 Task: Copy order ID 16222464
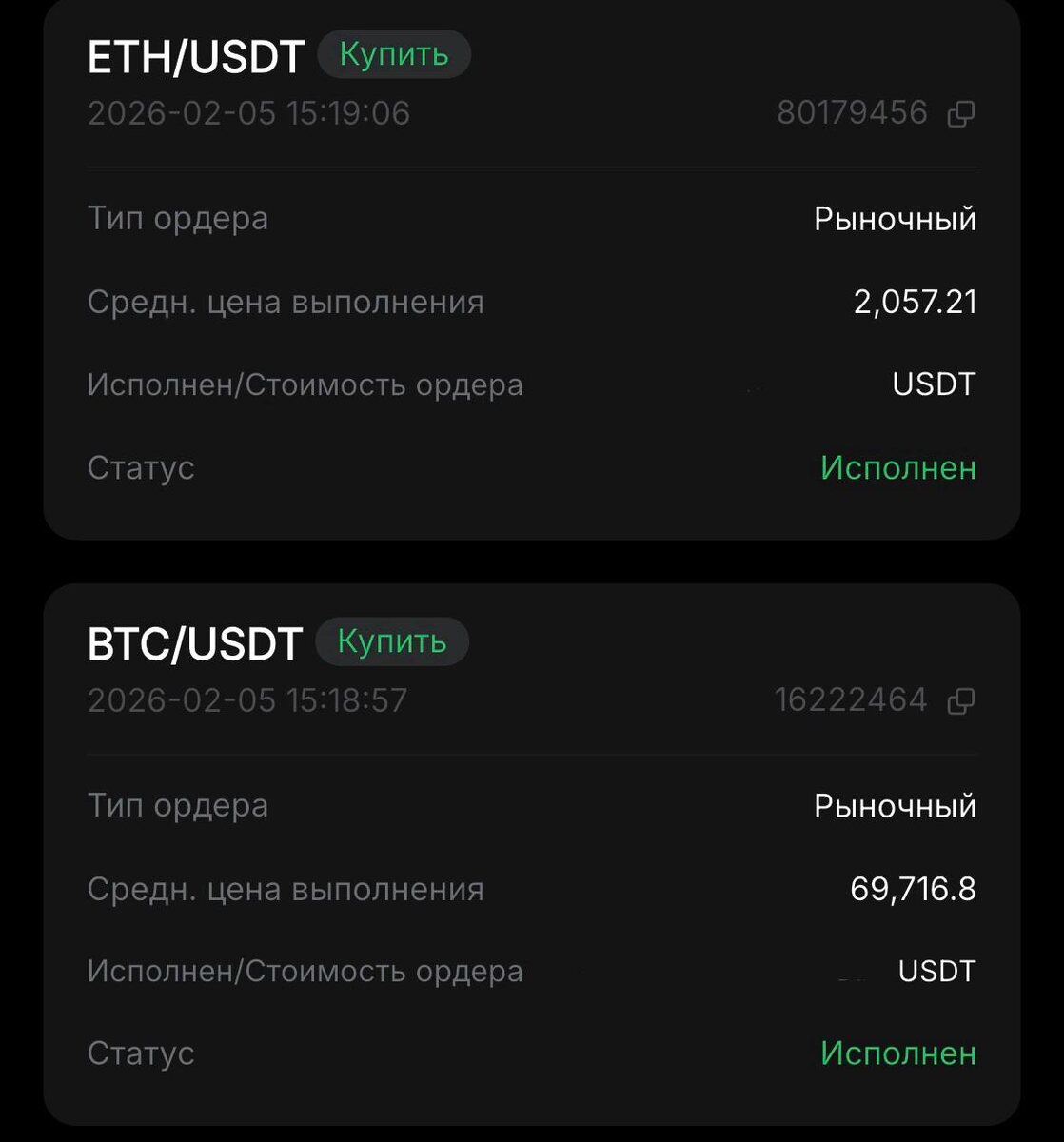tap(961, 702)
